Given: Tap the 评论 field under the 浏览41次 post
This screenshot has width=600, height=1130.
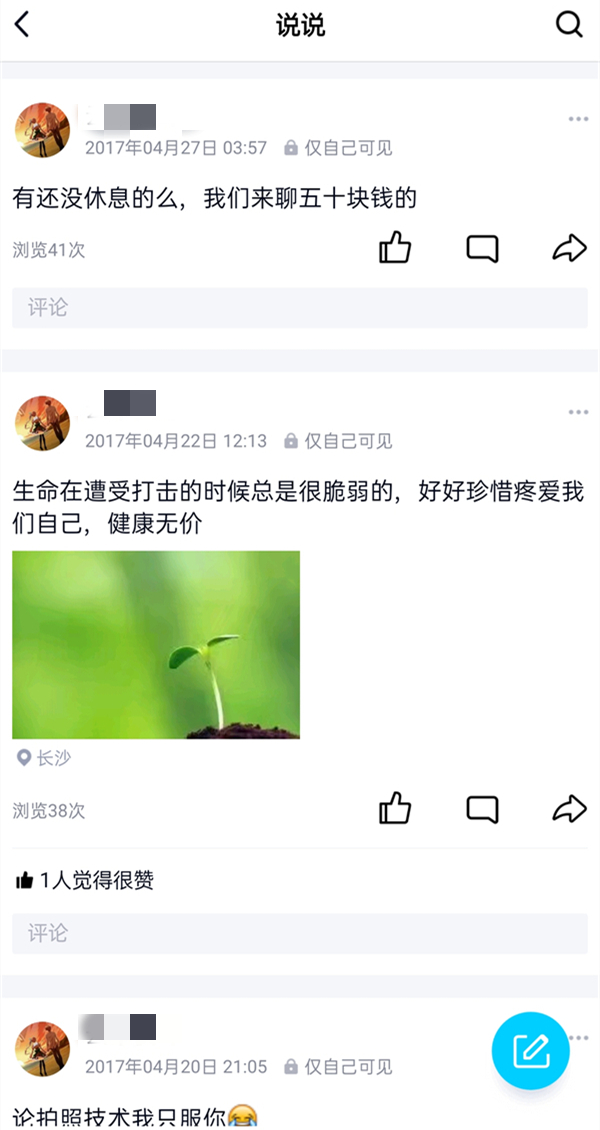Looking at the screenshot, I should (x=300, y=308).
